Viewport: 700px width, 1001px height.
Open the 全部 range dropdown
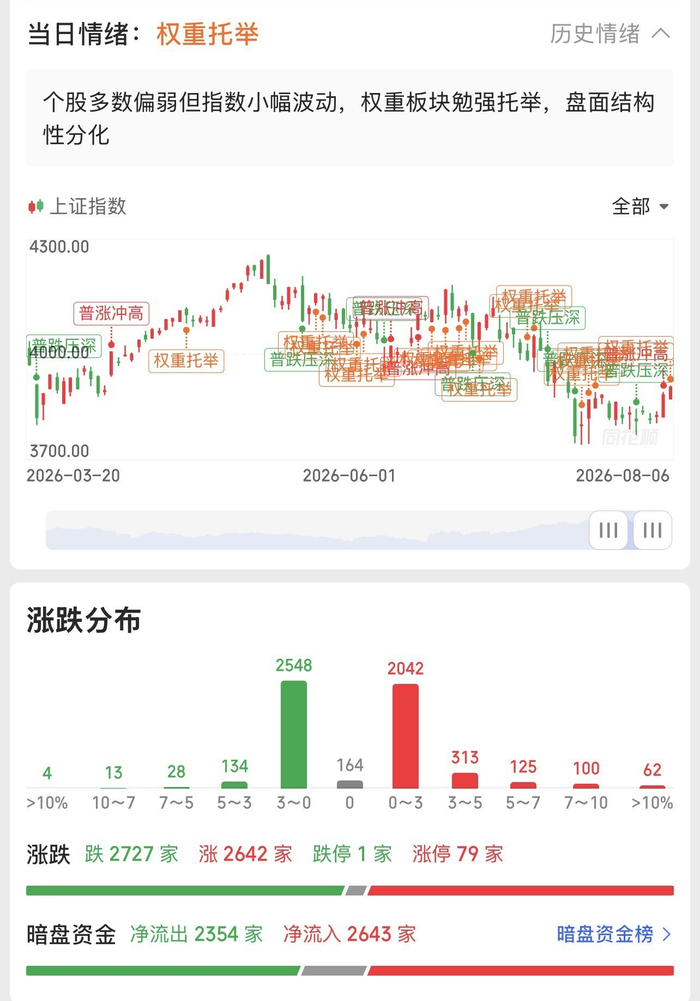[x=640, y=206]
